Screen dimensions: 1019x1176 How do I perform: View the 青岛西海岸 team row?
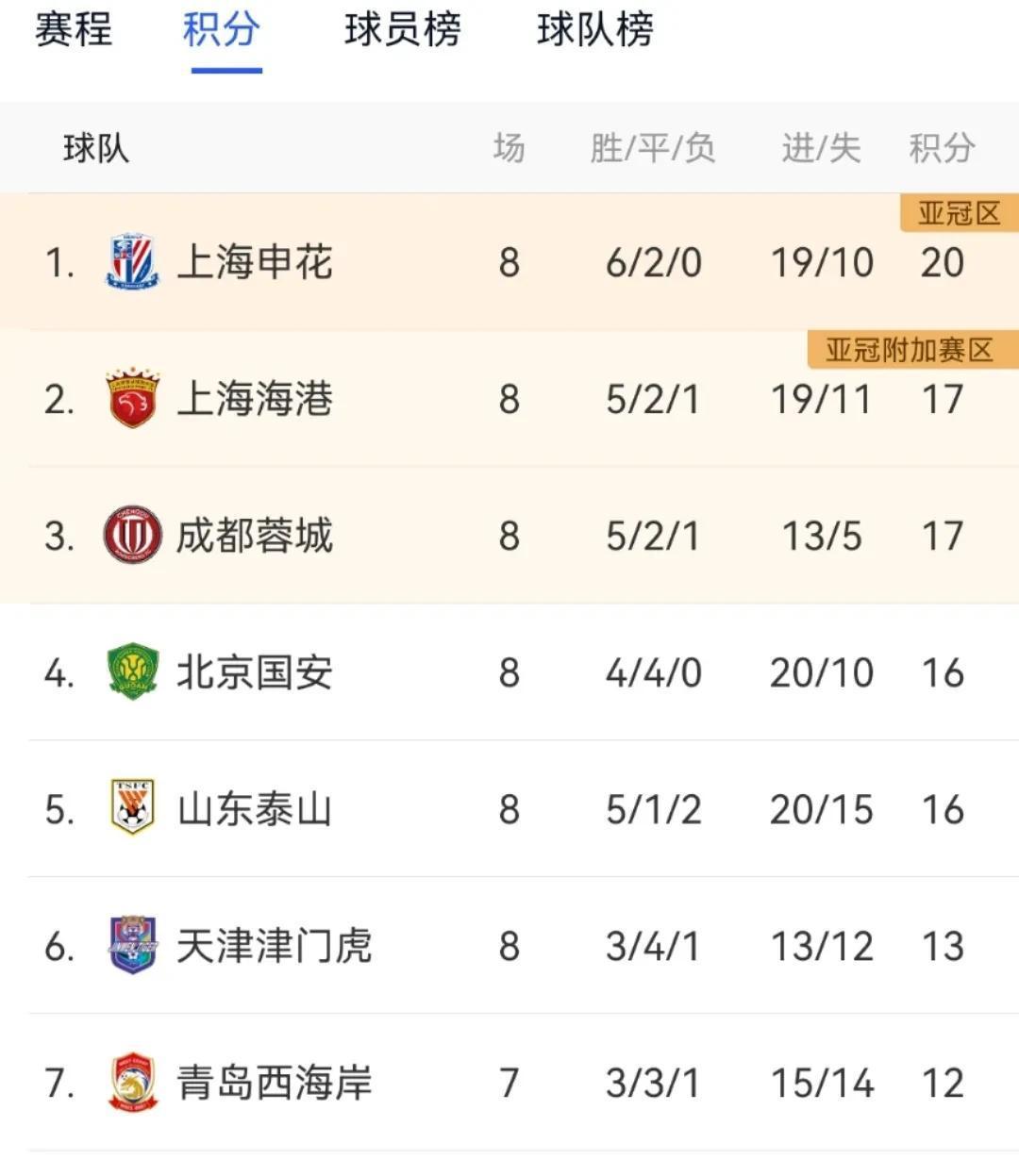[274, 1083]
